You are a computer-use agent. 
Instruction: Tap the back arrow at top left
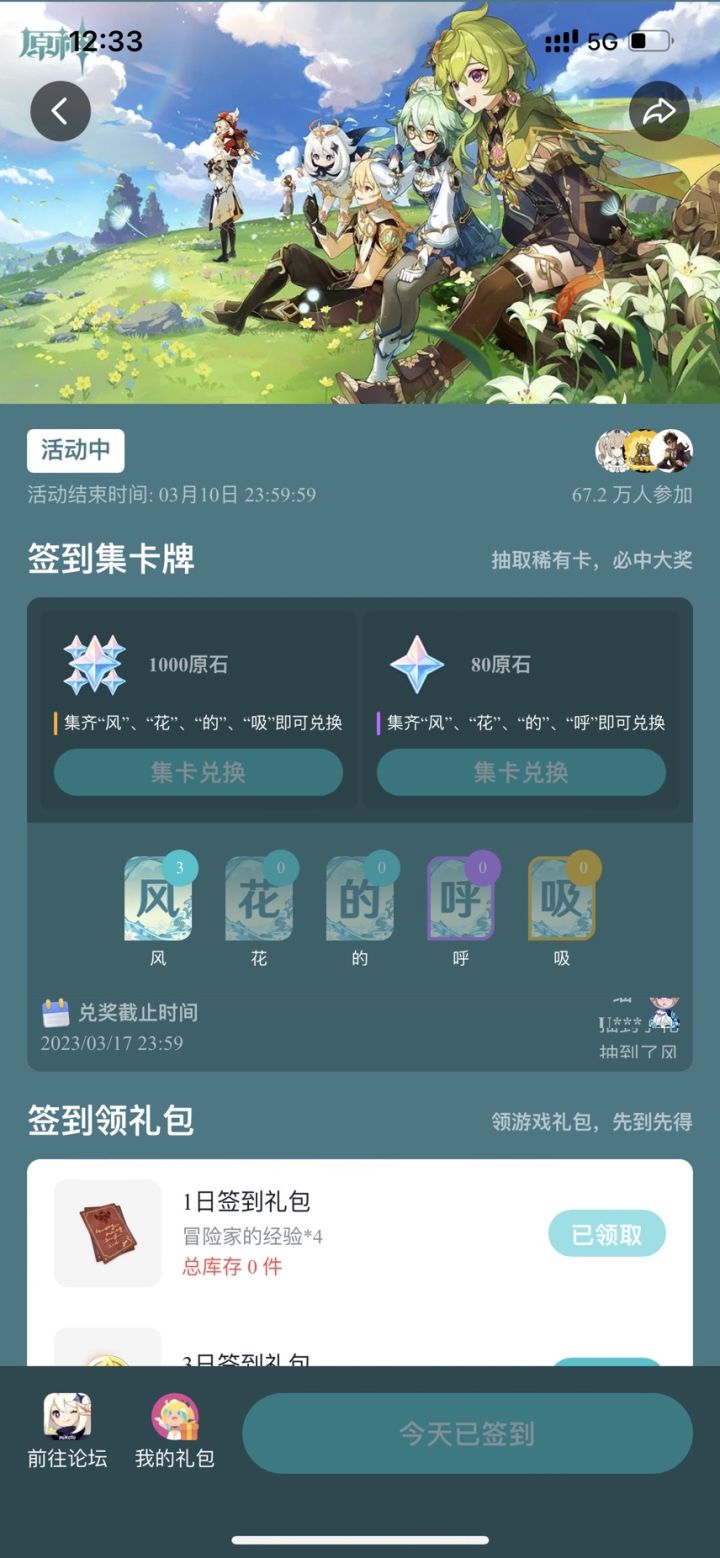[60, 111]
